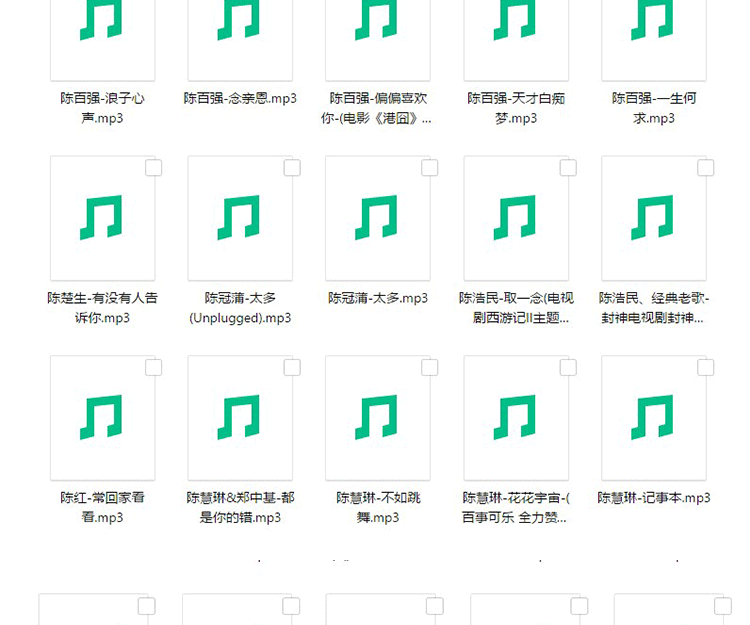Open 陈慧琳-花花宇宙 file
This screenshot has width=750, height=625.
tap(515, 418)
